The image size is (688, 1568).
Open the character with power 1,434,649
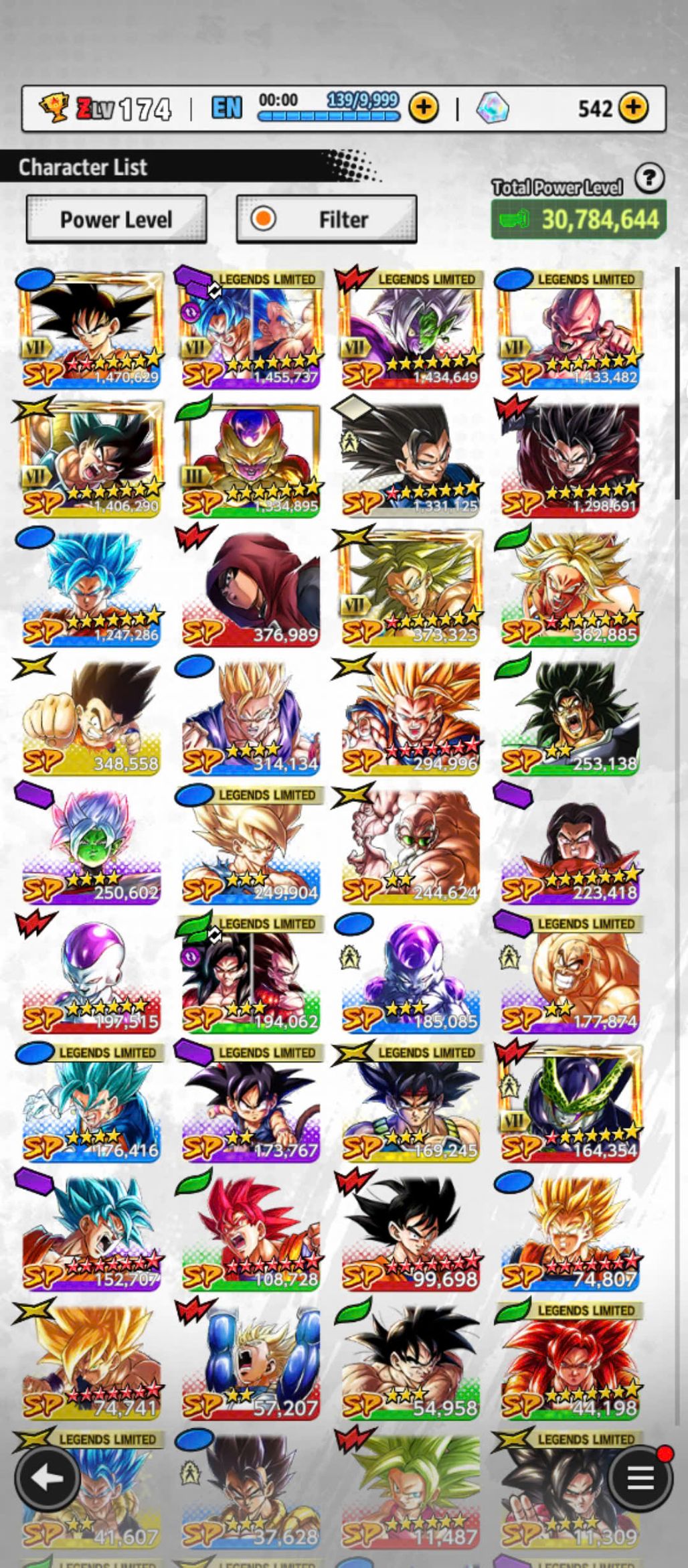410,329
